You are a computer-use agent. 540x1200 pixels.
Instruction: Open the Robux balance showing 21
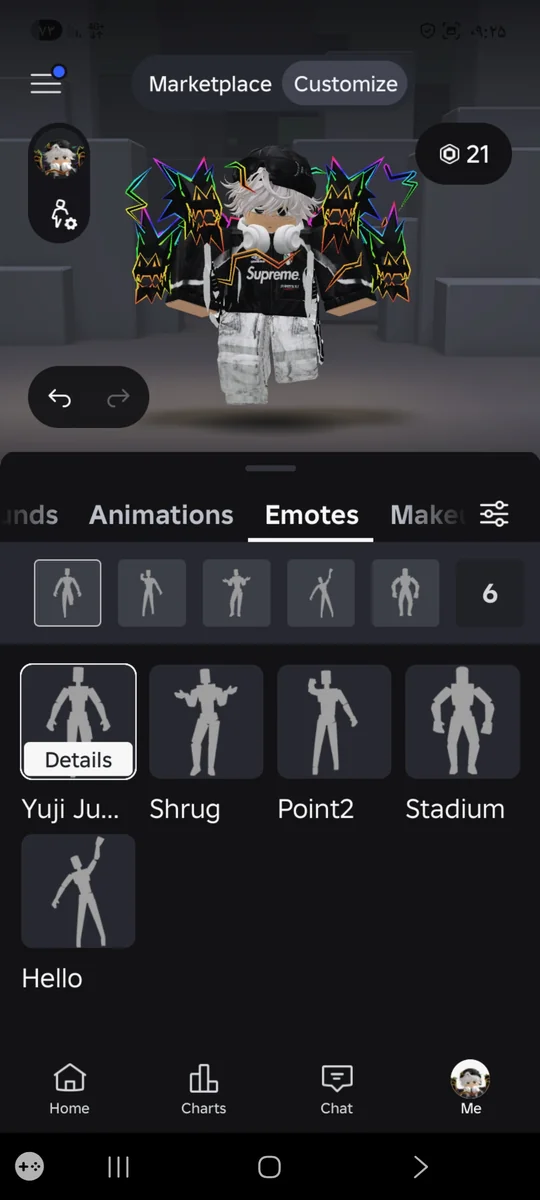coord(464,154)
